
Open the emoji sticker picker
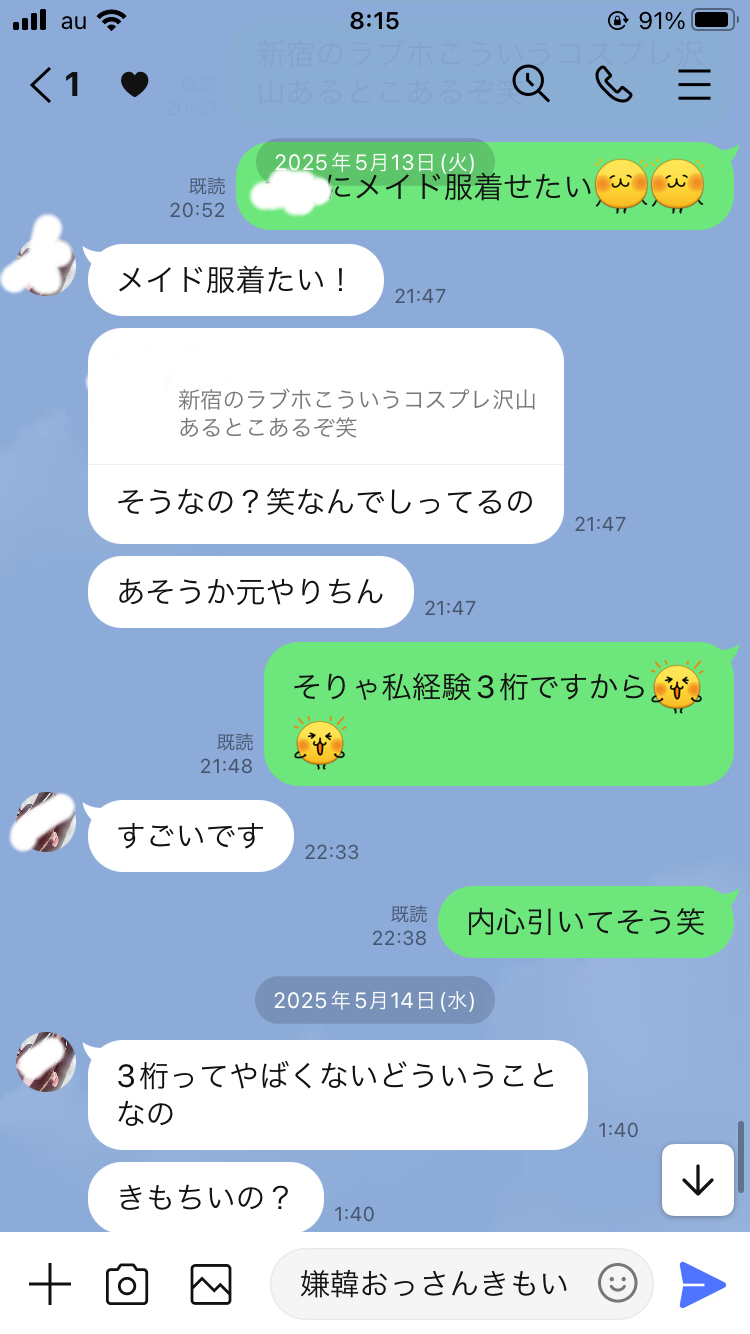point(618,1283)
